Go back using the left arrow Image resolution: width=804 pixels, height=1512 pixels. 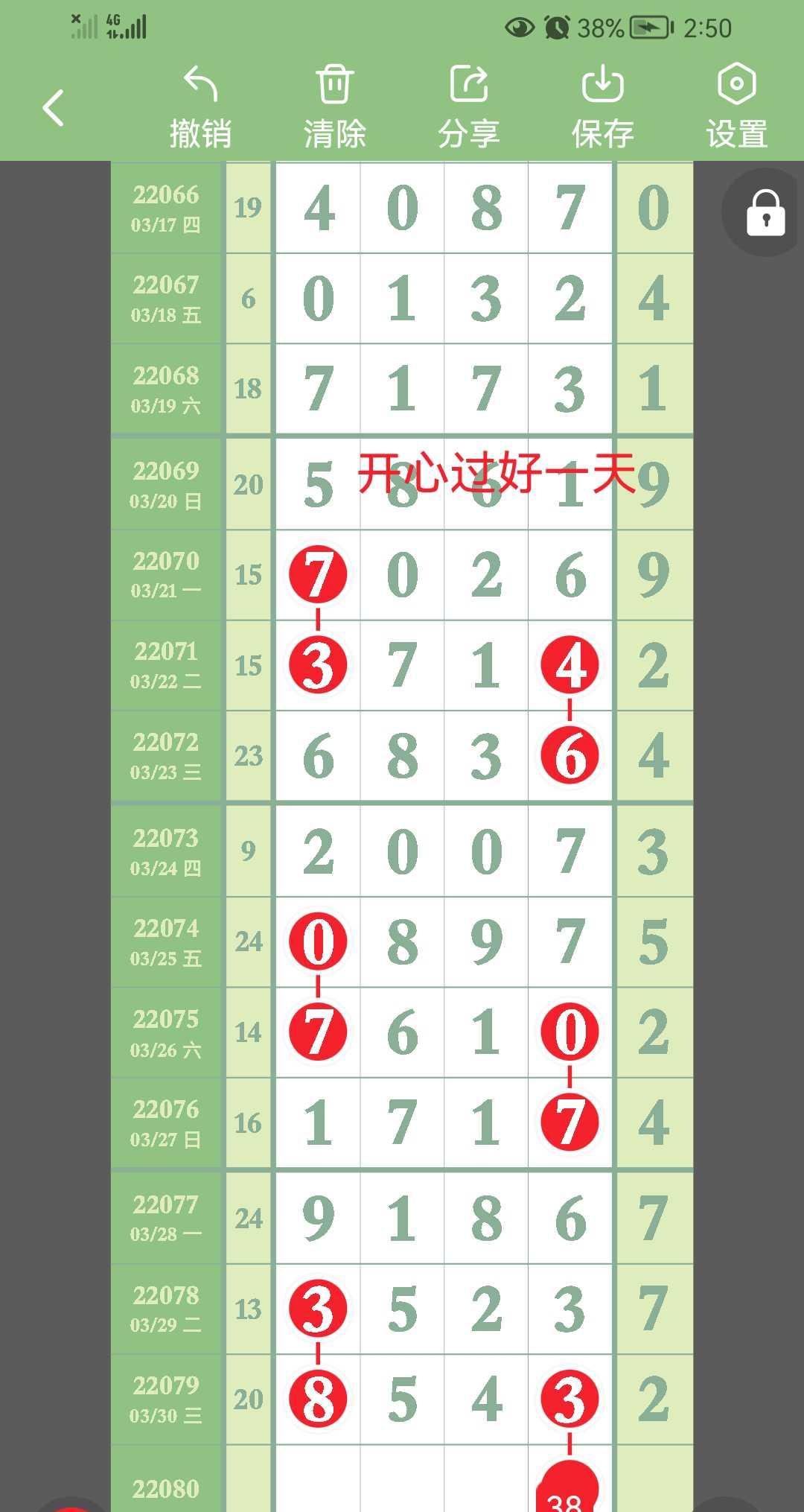pos(53,108)
